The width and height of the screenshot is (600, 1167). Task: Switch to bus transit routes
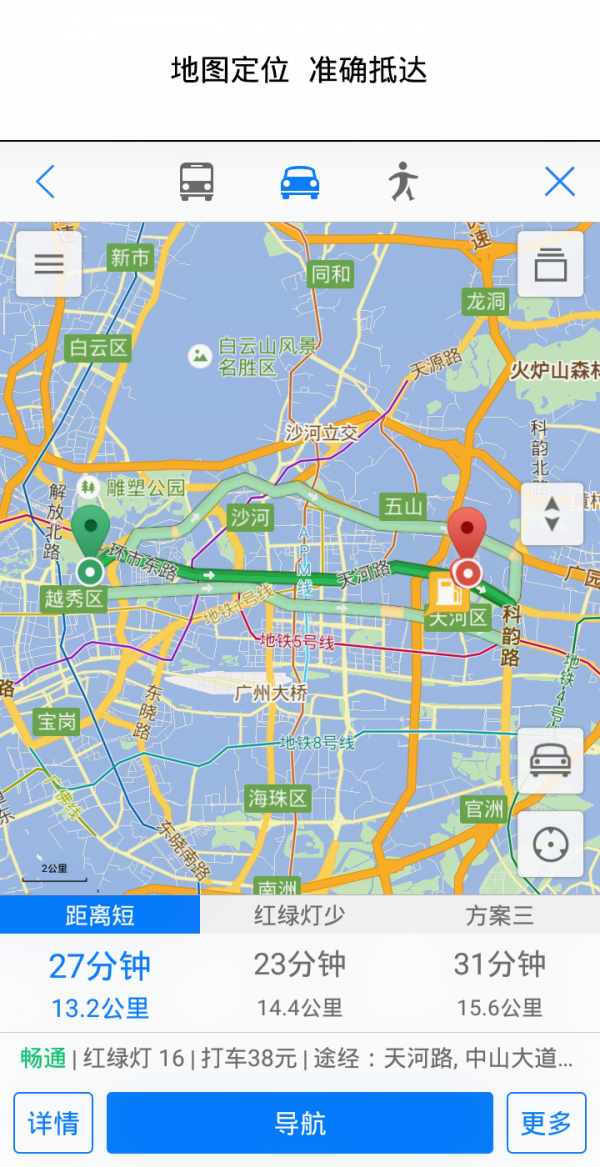tap(197, 182)
